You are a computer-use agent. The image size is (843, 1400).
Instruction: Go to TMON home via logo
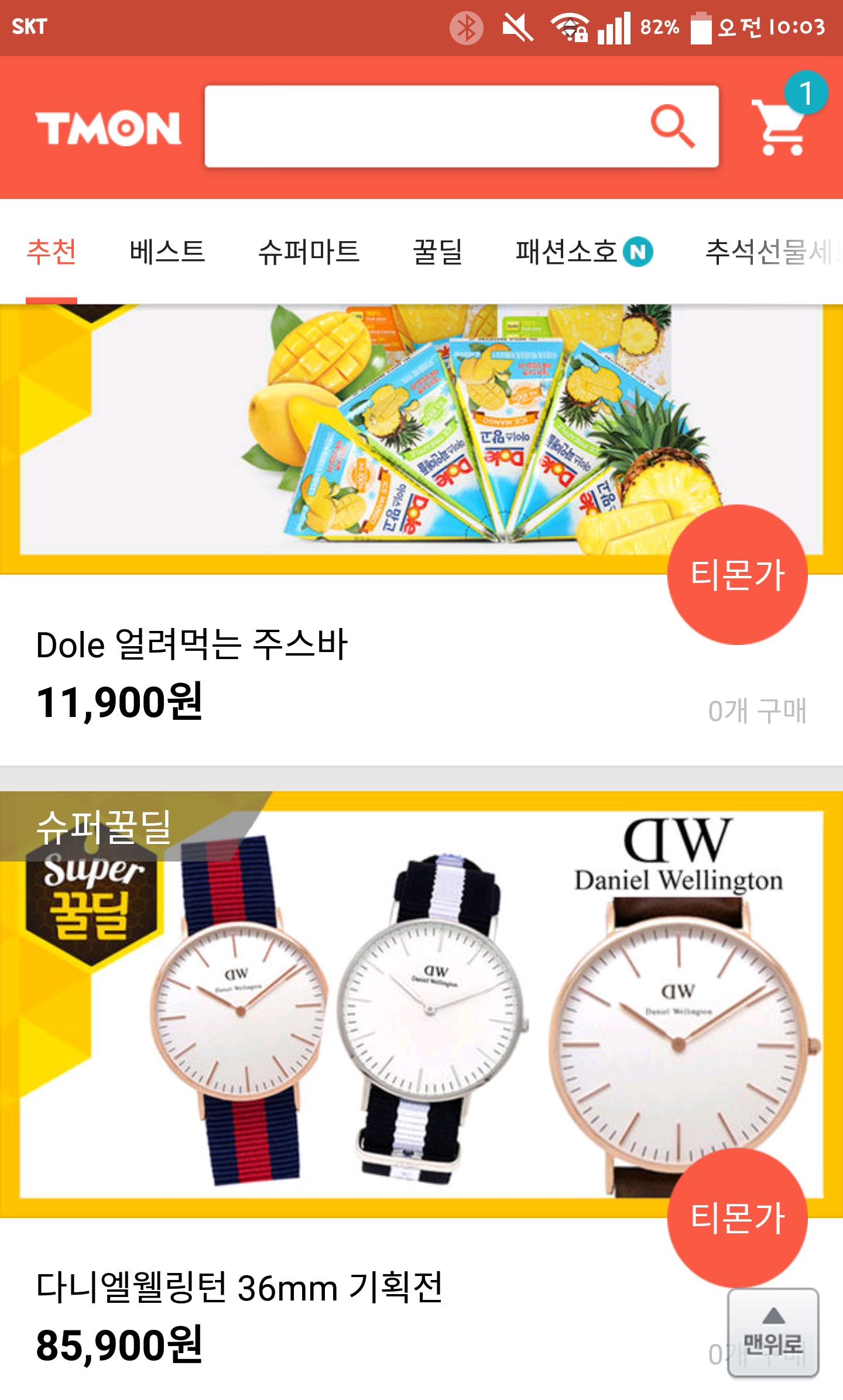point(109,128)
